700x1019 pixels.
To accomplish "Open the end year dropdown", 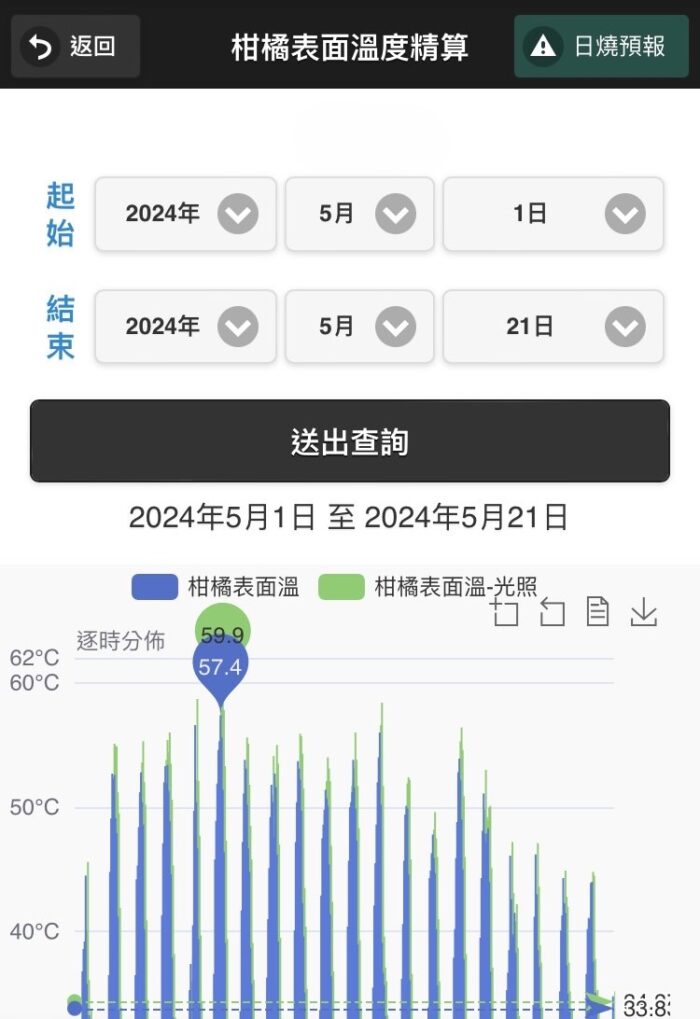I will coord(185,327).
